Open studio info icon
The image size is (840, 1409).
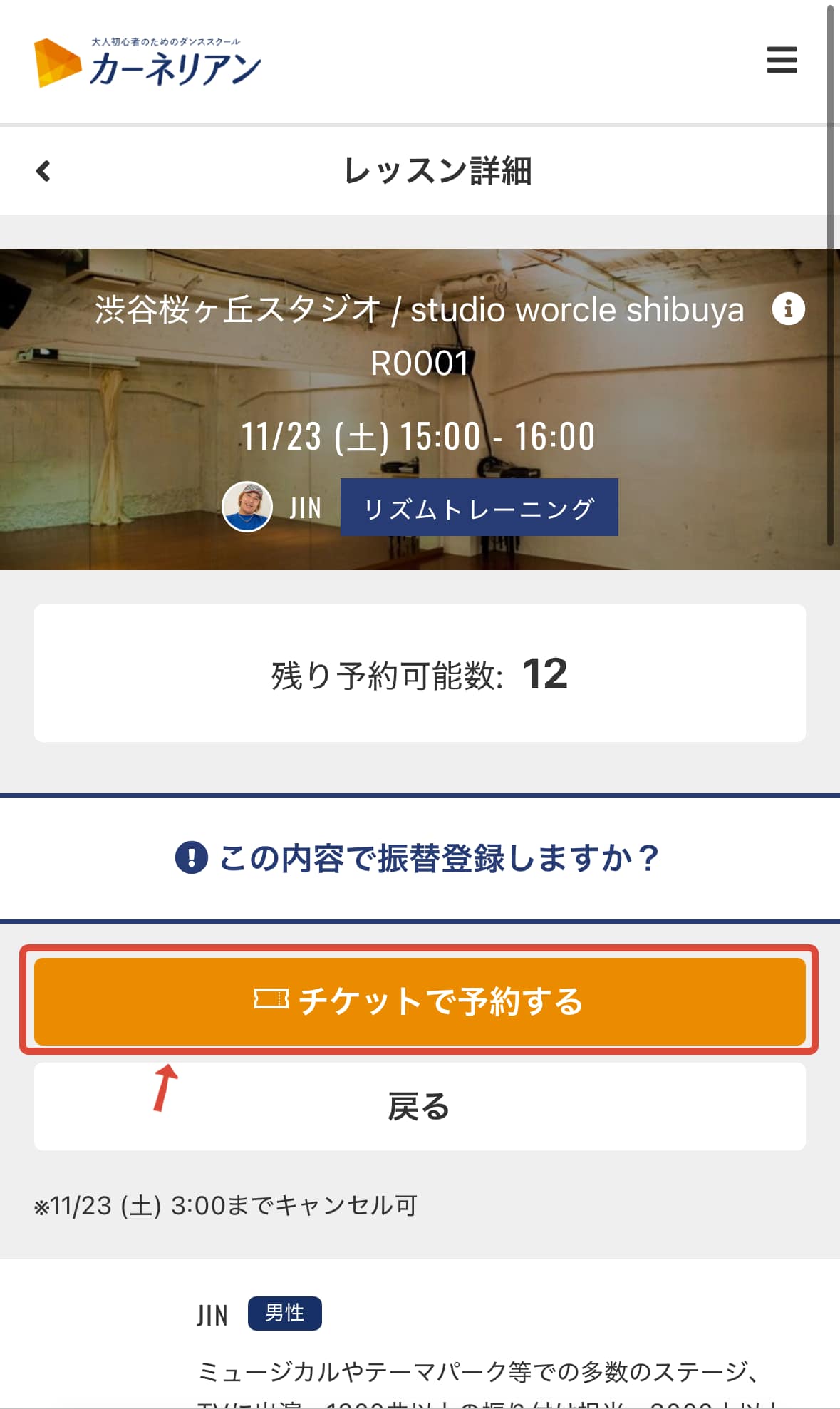point(788,309)
